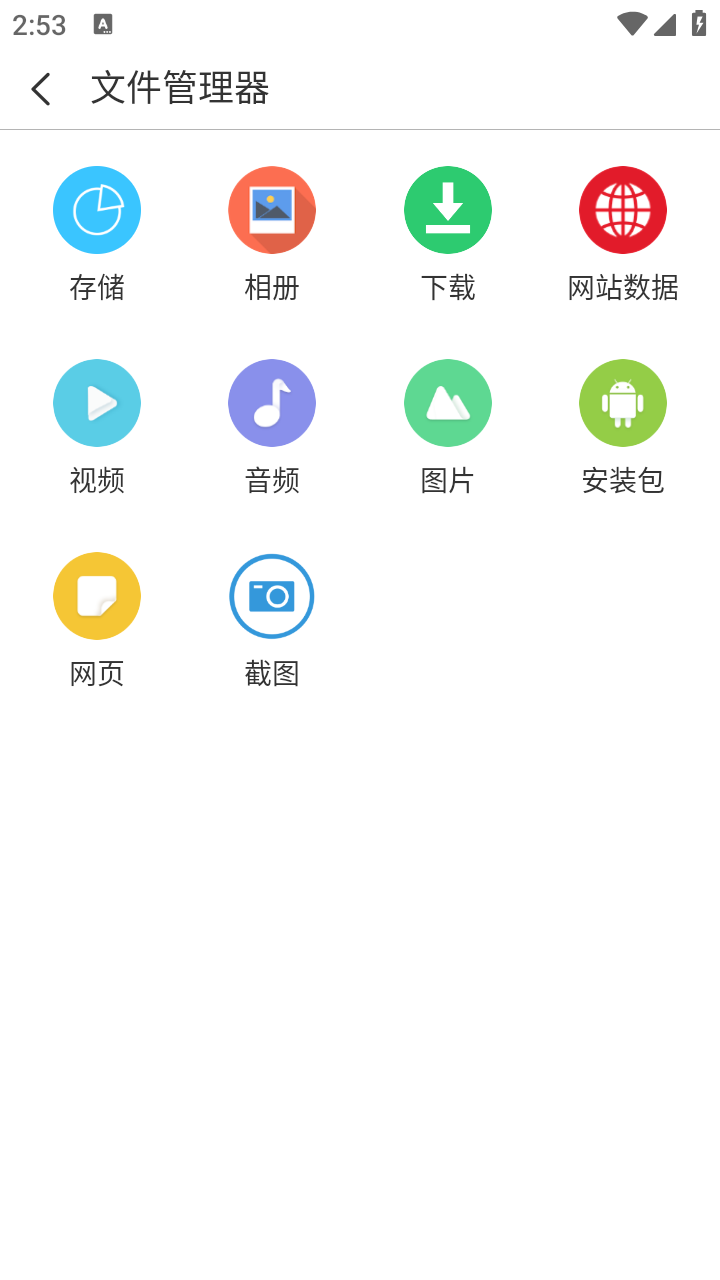Tap the battery indicator in status bar
720x1280 pixels.
tap(699, 24)
